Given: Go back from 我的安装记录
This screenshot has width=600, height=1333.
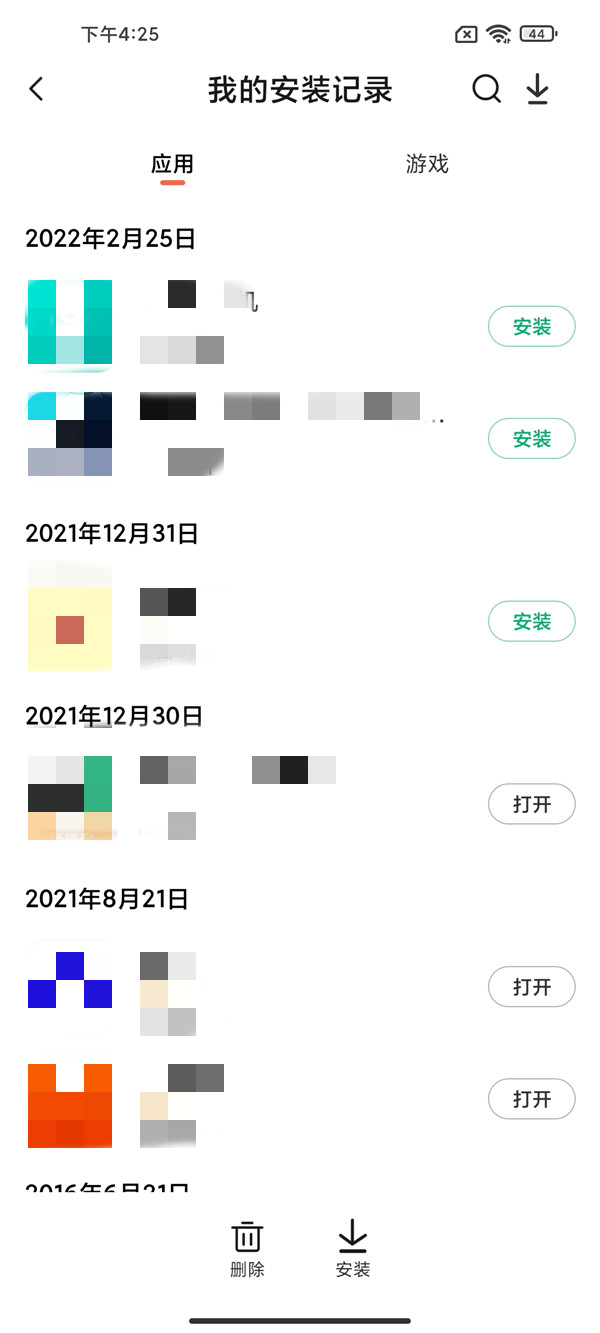Looking at the screenshot, I should click(x=37, y=89).
